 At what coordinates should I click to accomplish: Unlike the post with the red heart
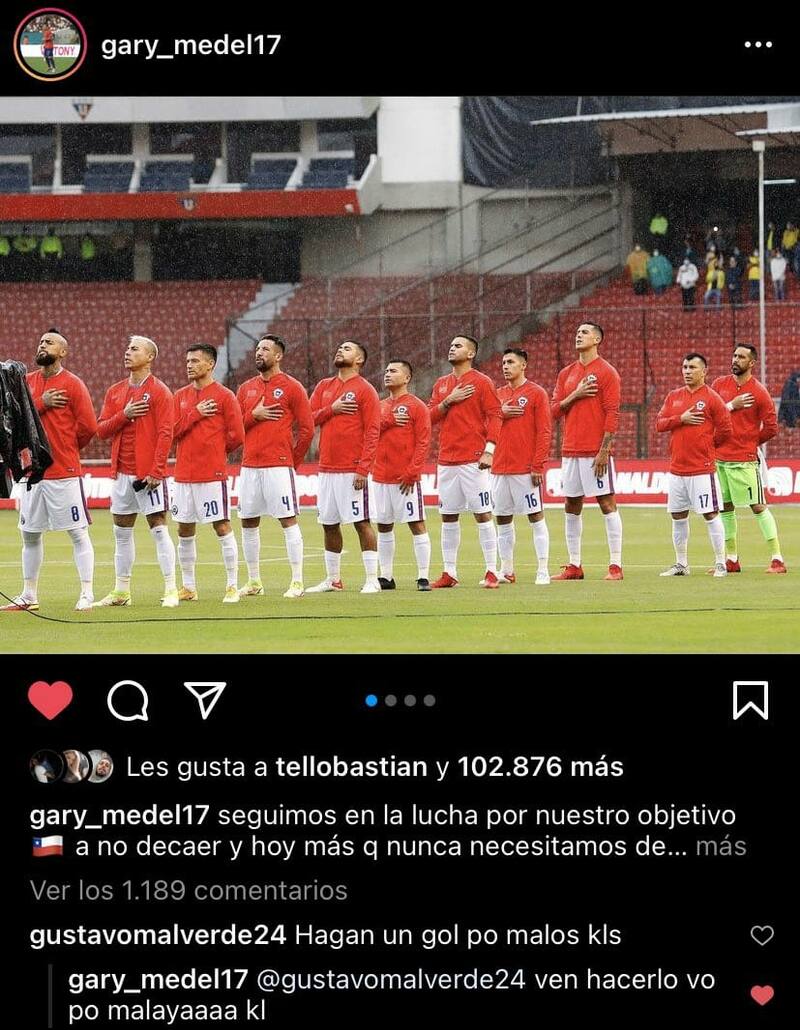point(50,700)
